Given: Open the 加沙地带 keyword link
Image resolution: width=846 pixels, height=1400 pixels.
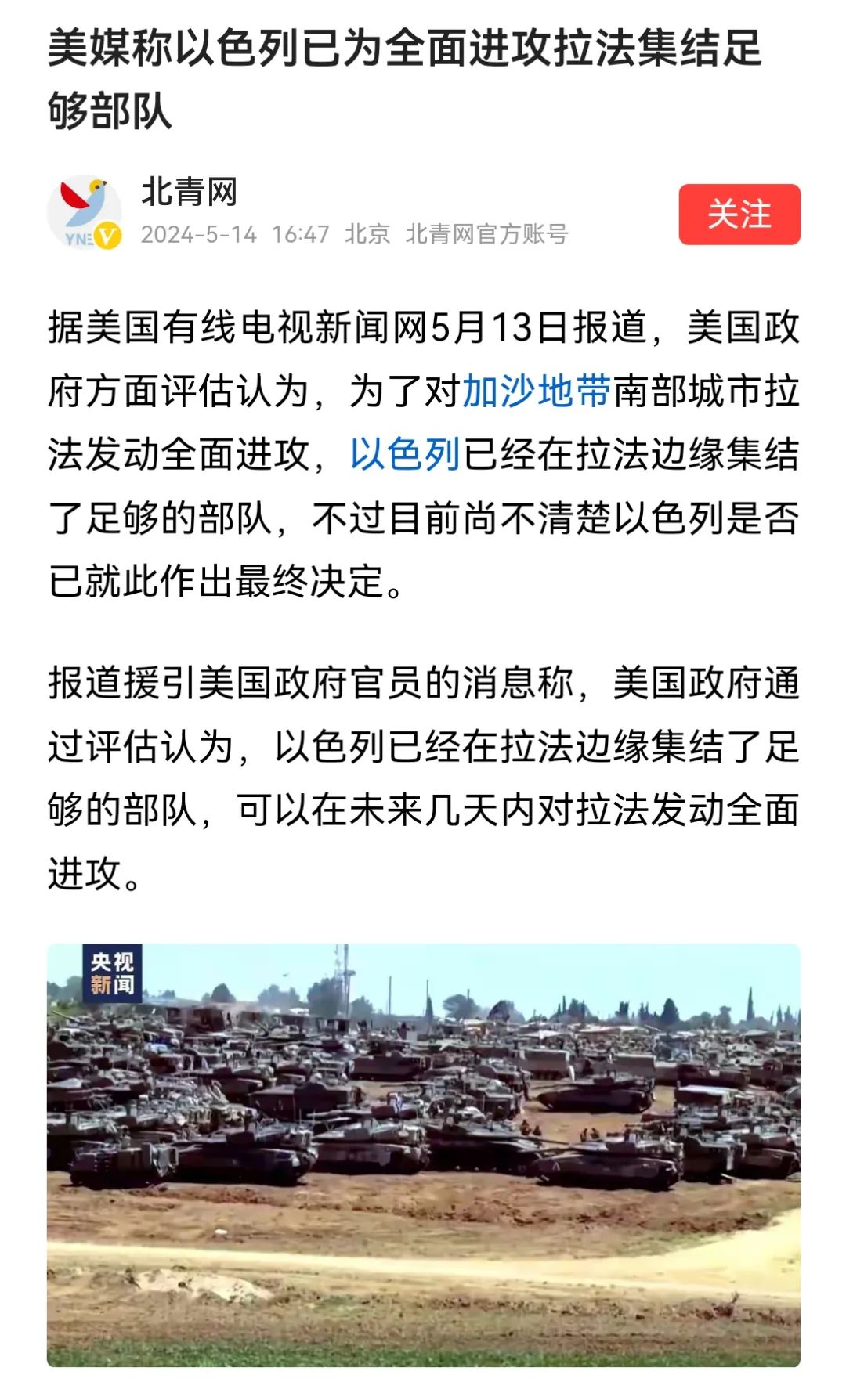Looking at the screenshot, I should coord(536,391).
